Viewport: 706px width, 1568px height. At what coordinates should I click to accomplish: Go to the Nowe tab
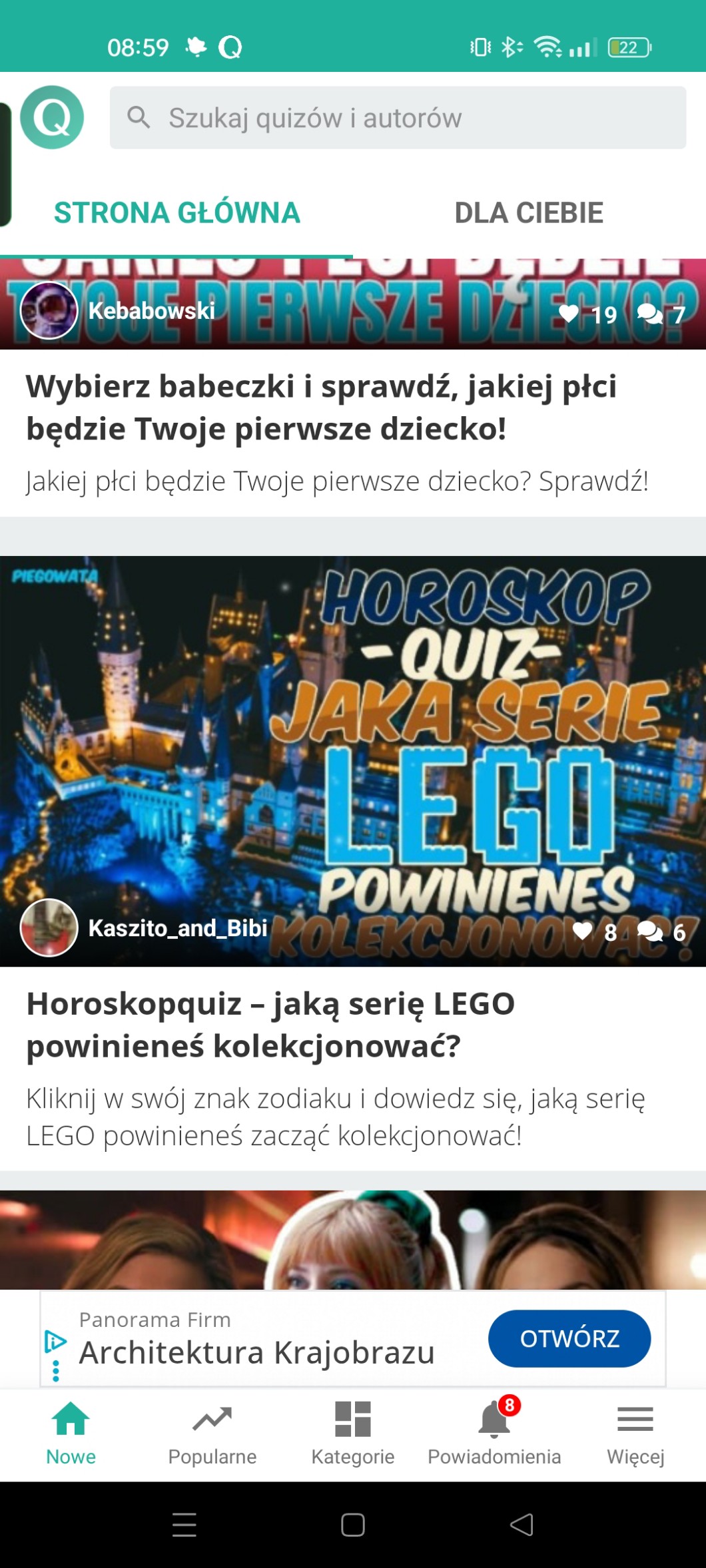point(71,1433)
